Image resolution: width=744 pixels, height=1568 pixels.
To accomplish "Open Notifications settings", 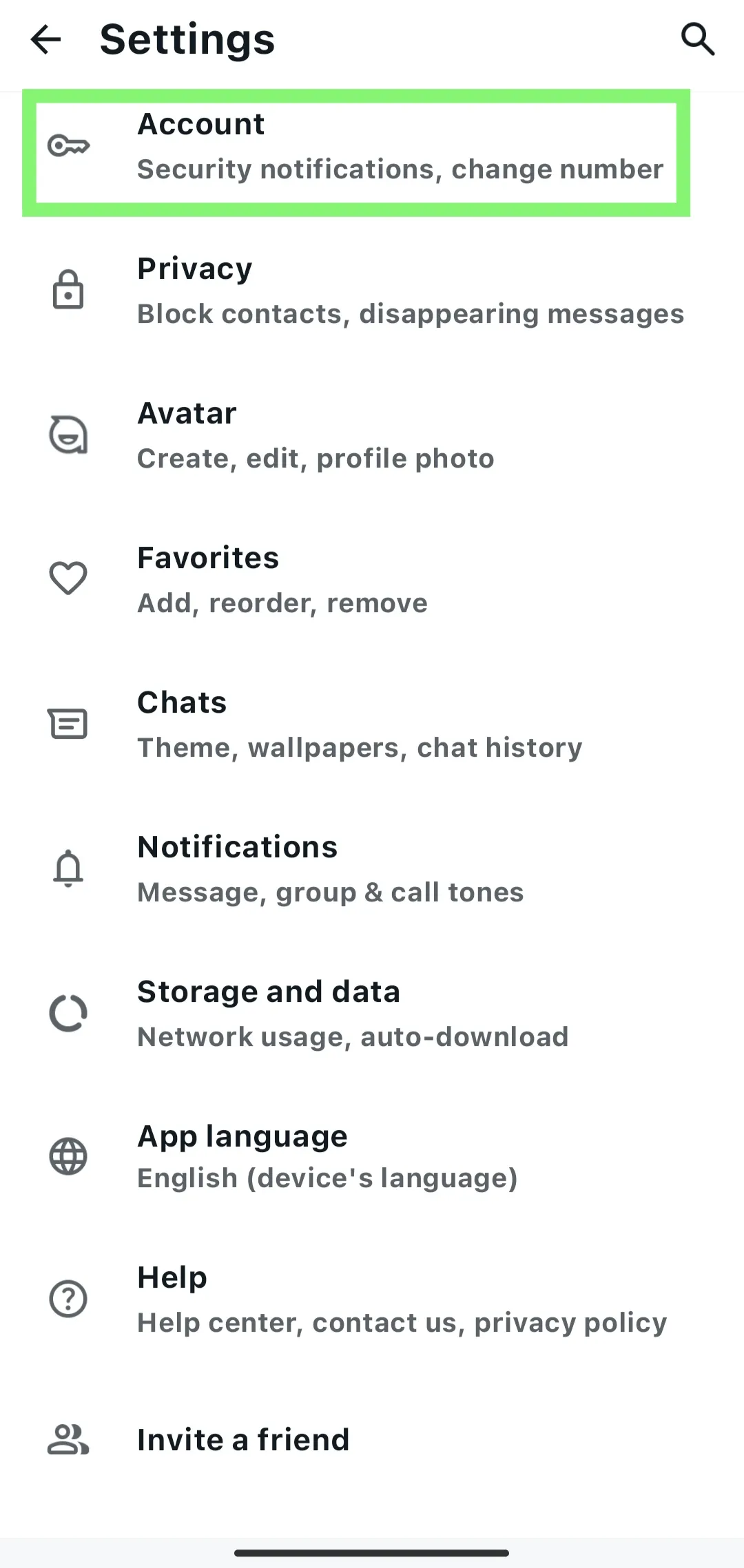I will pyautogui.click(x=372, y=869).
